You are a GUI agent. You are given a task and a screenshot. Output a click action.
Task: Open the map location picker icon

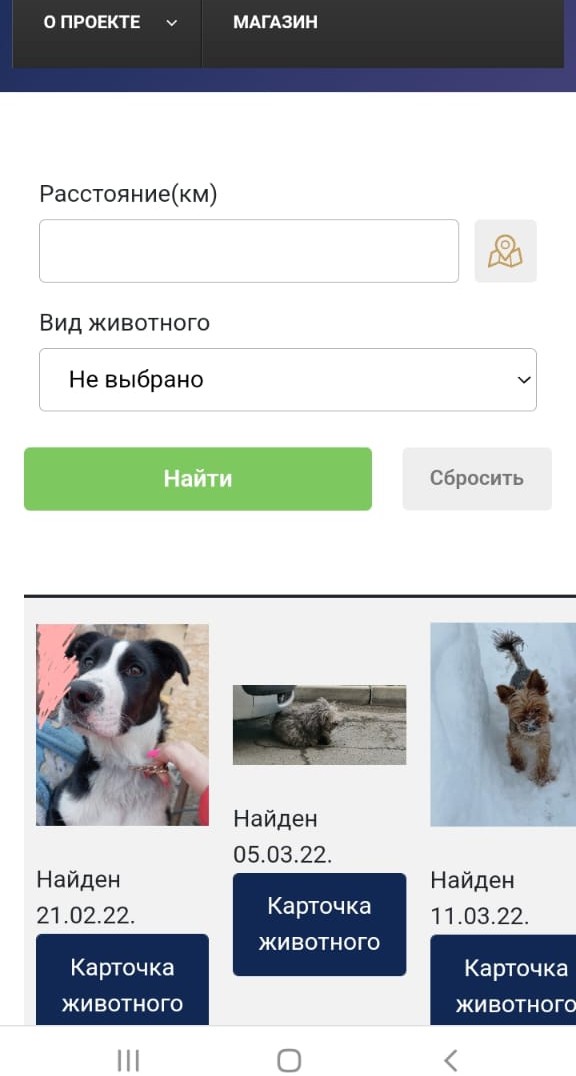505,250
